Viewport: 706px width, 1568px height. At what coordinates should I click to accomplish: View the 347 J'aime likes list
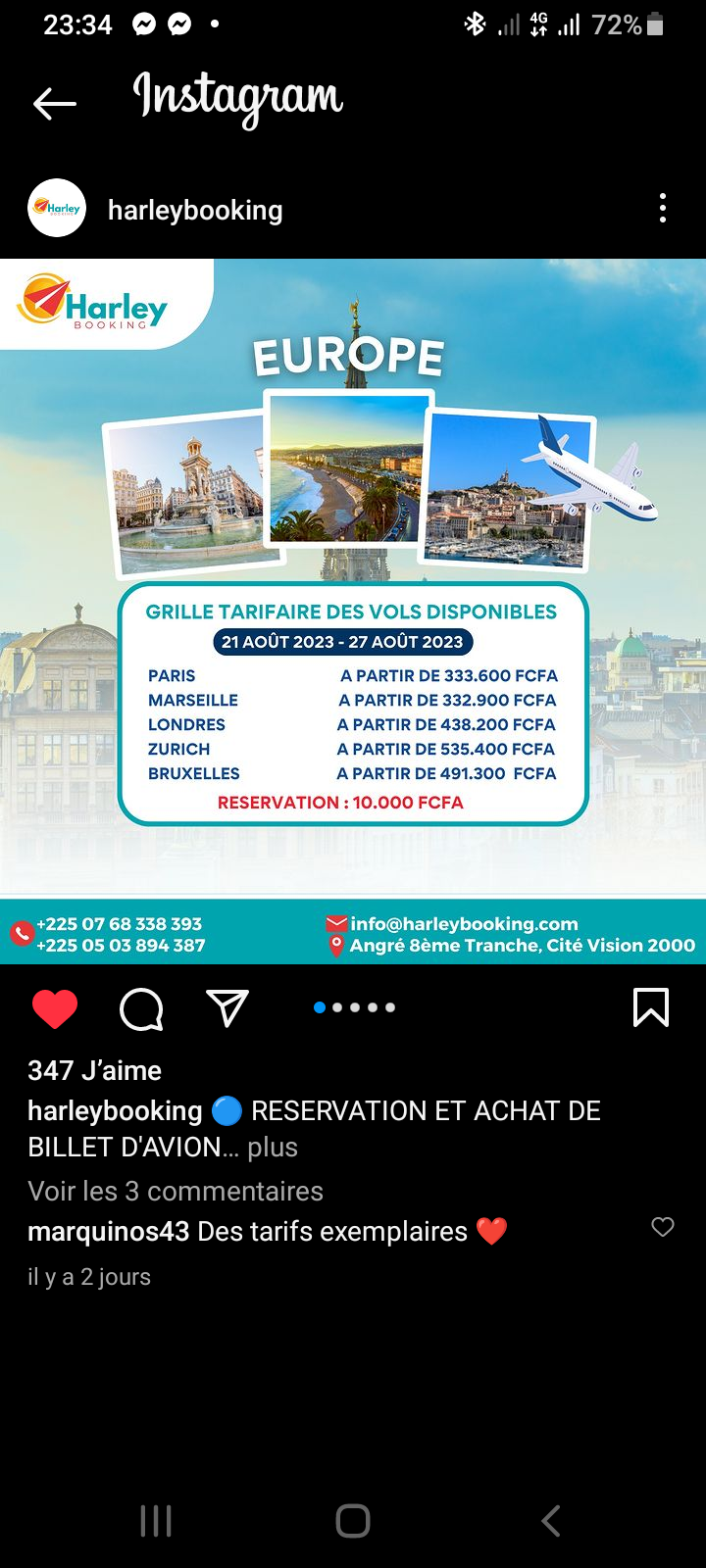click(94, 1070)
